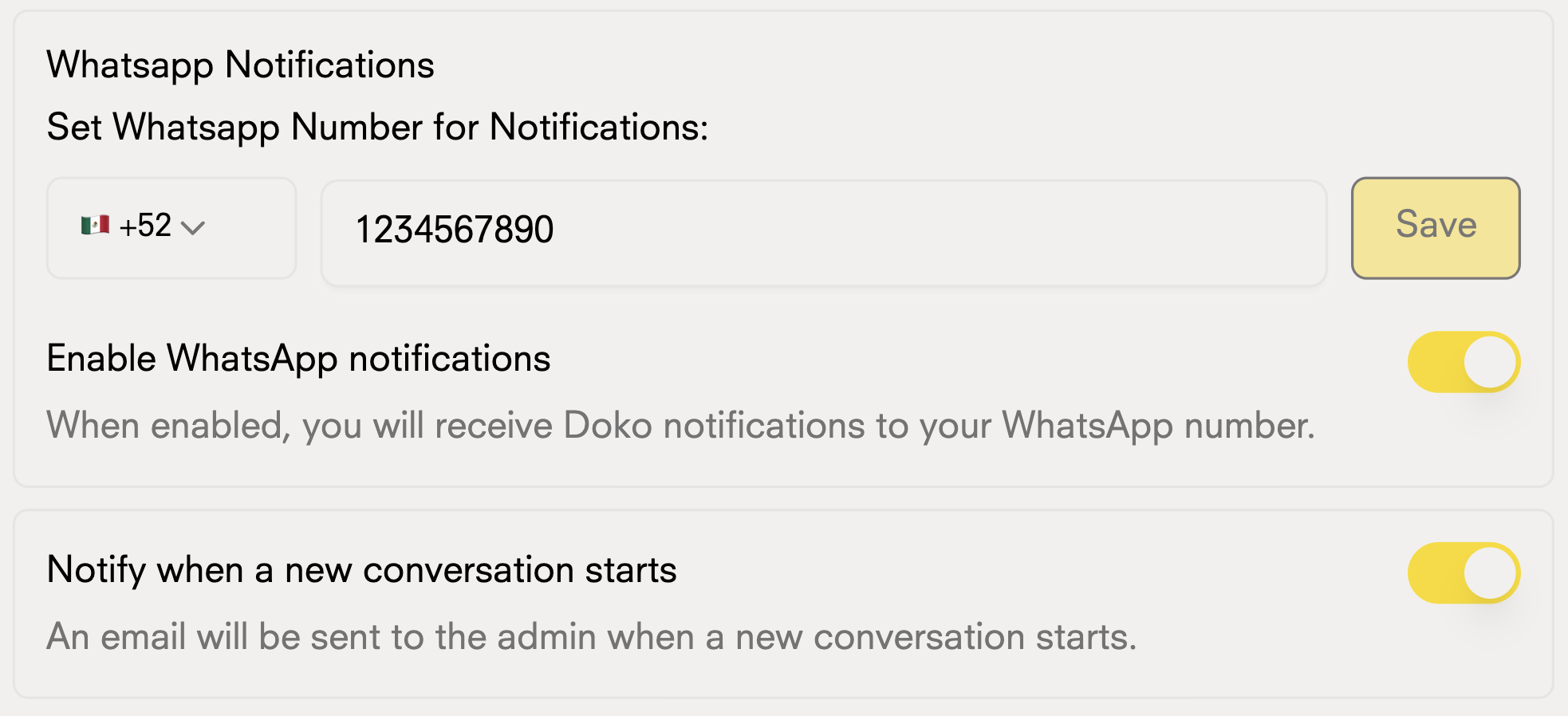Save the WhatsApp number
The image size is (1568, 716).
pos(1435,227)
